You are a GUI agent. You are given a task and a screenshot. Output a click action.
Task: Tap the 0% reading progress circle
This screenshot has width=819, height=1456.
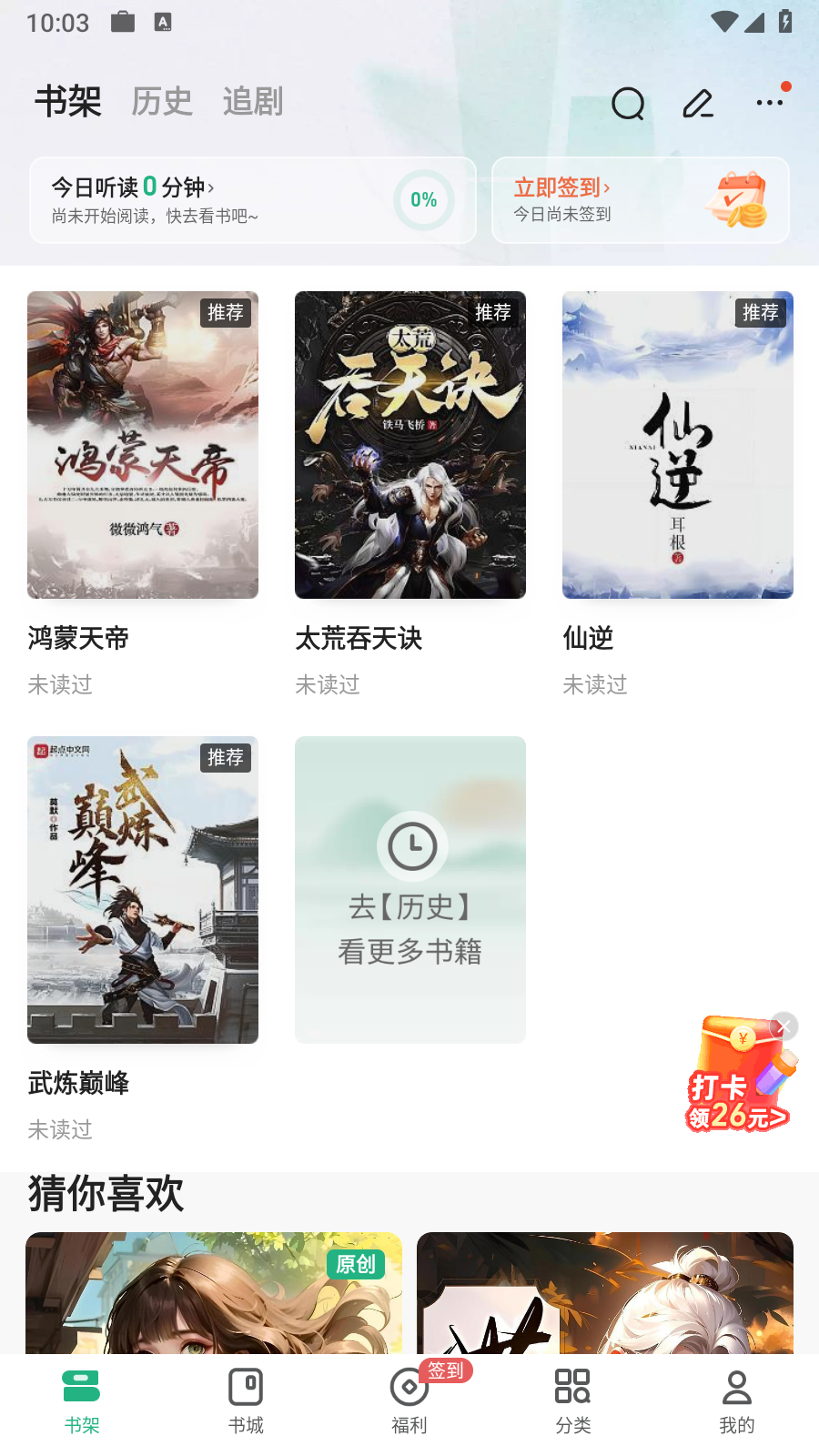tap(421, 199)
